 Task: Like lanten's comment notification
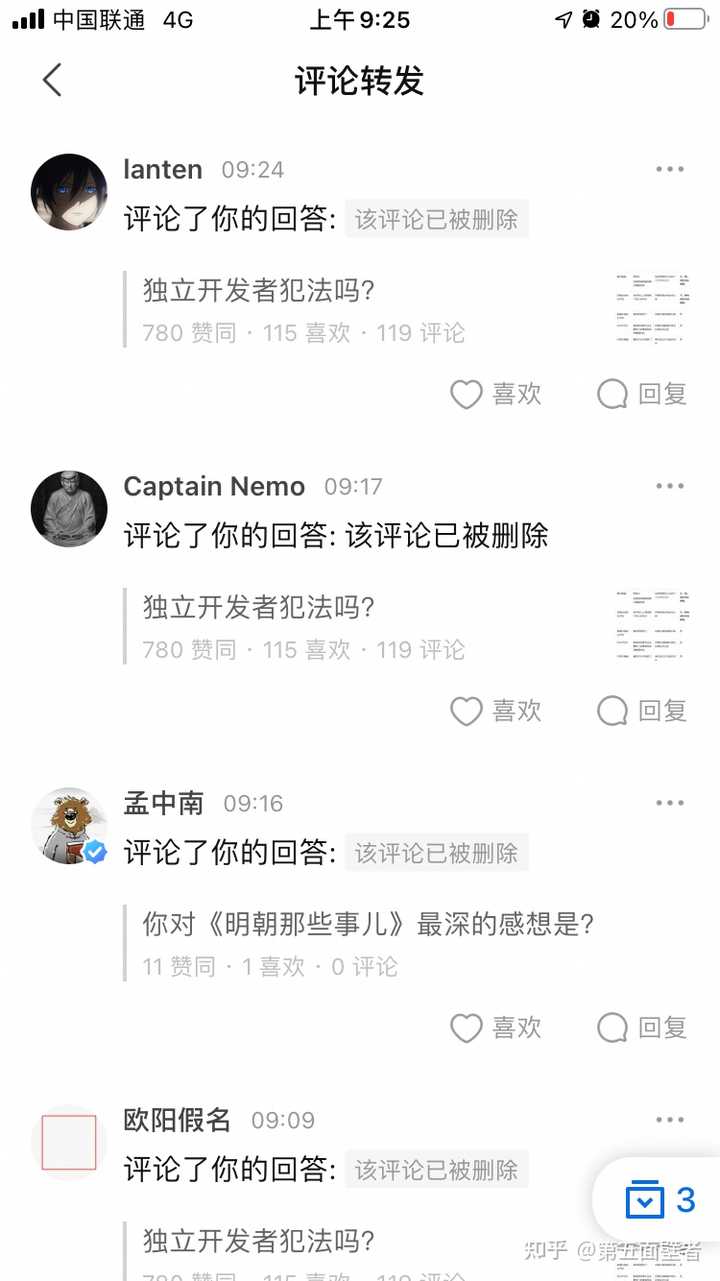(496, 394)
